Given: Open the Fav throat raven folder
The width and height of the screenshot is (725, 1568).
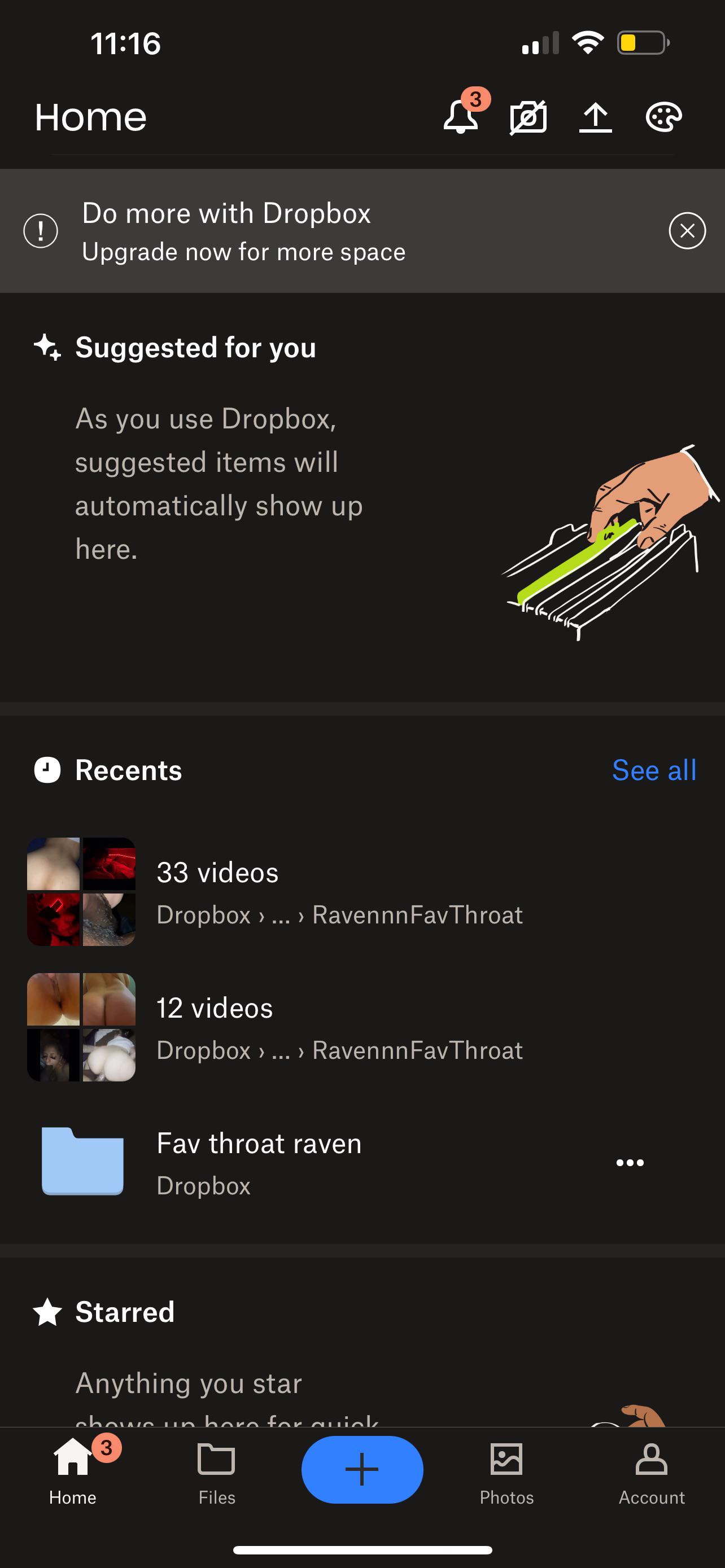Looking at the screenshot, I should (259, 1163).
